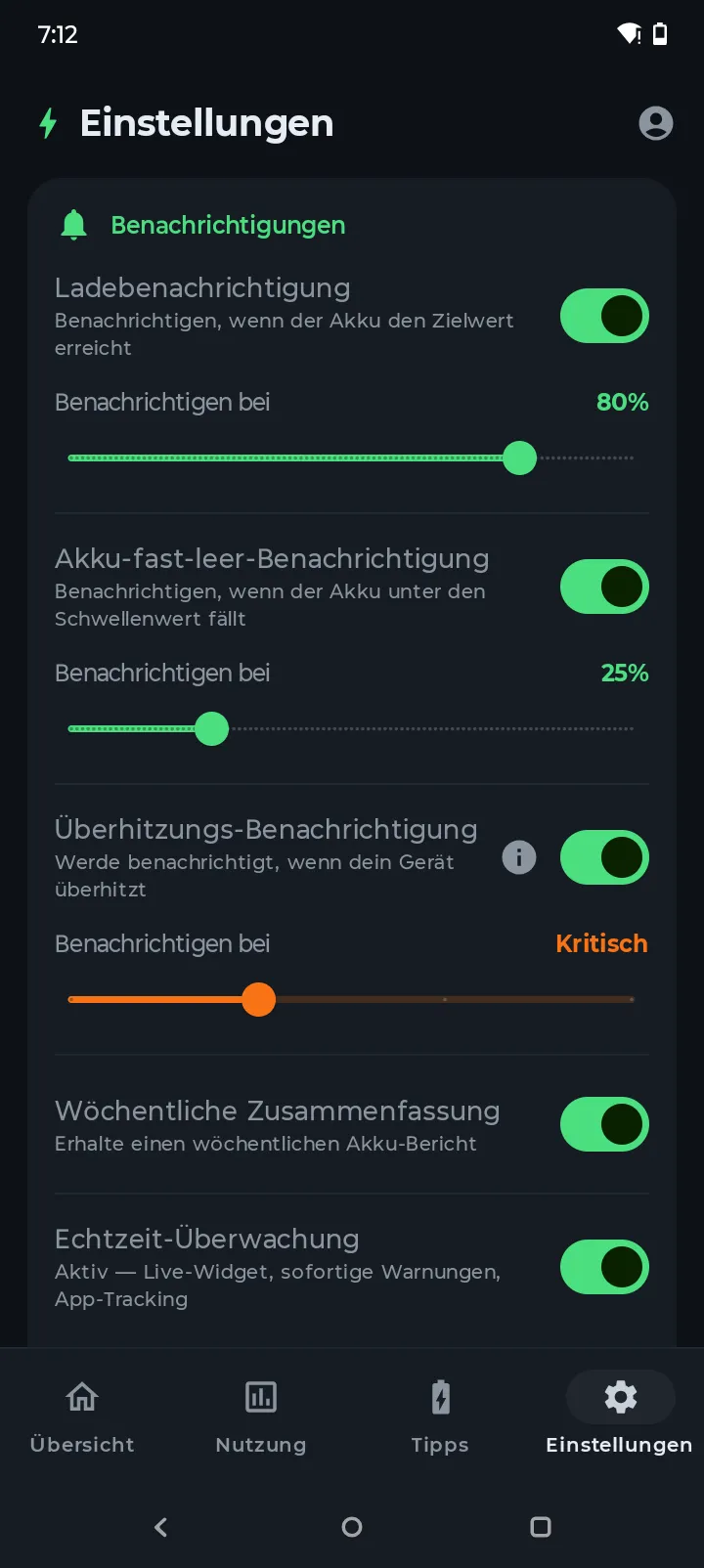Disable the Ladebenachrichtigung toggle
The height and width of the screenshot is (1568, 704).
(x=604, y=316)
